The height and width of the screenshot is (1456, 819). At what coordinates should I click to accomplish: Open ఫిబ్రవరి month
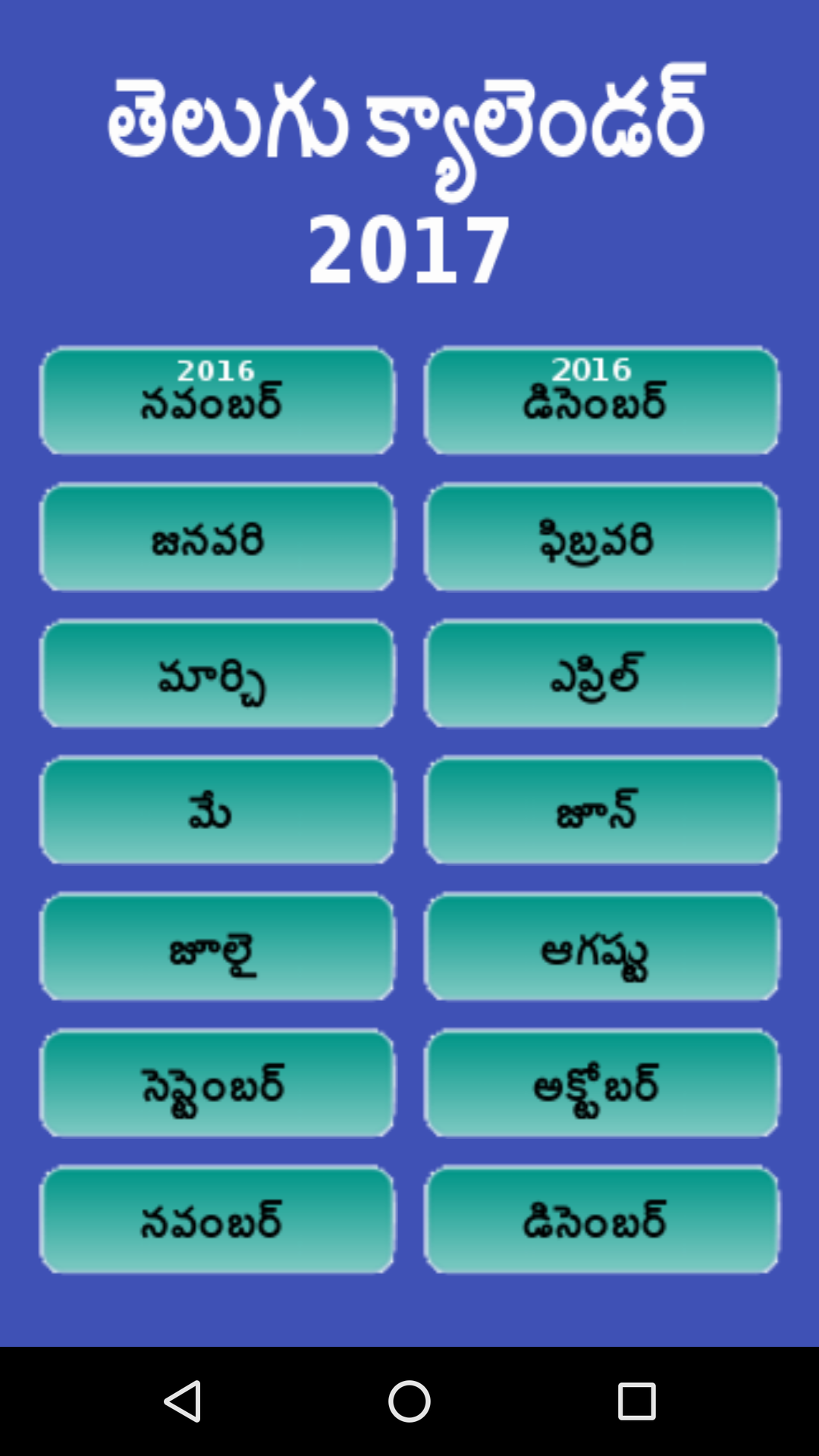pos(601,537)
